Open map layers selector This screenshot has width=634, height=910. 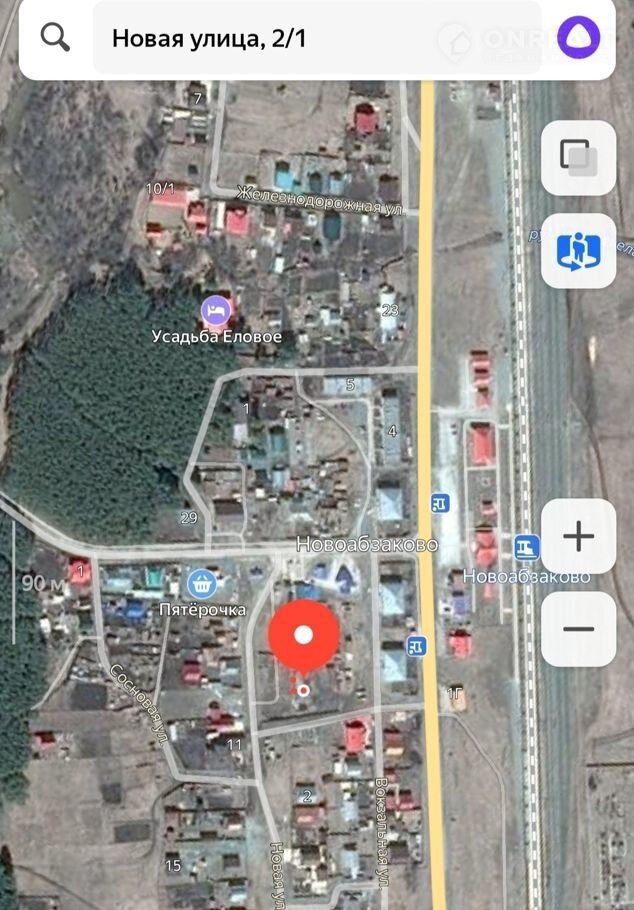578,157
